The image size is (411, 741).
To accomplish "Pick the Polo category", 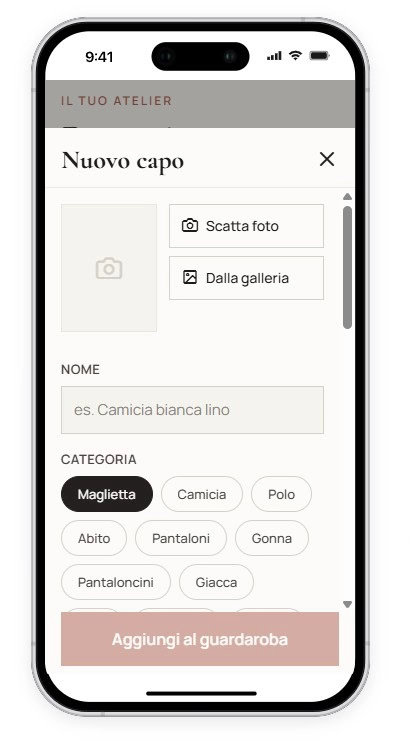I will pos(281,494).
